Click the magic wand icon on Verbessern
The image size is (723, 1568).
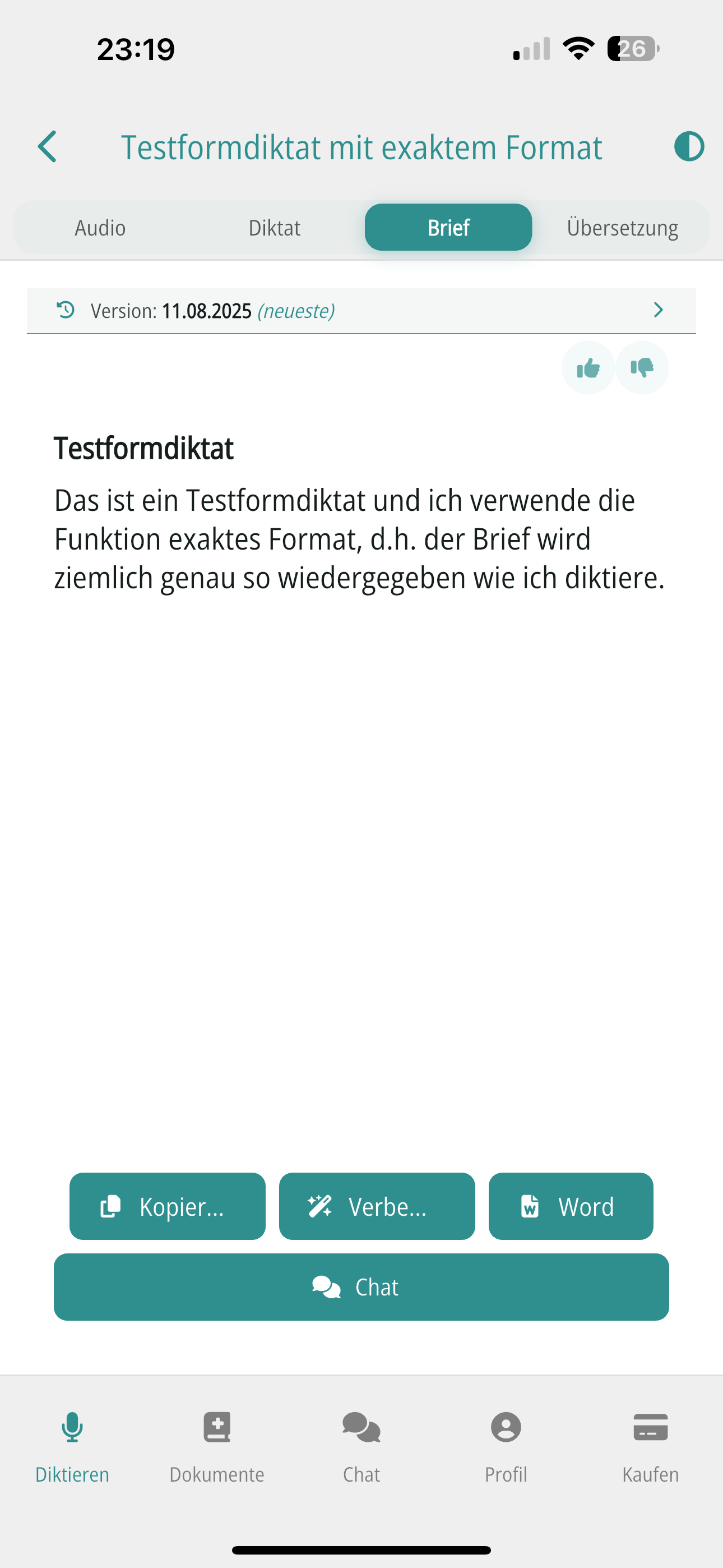click(319, 1206)
